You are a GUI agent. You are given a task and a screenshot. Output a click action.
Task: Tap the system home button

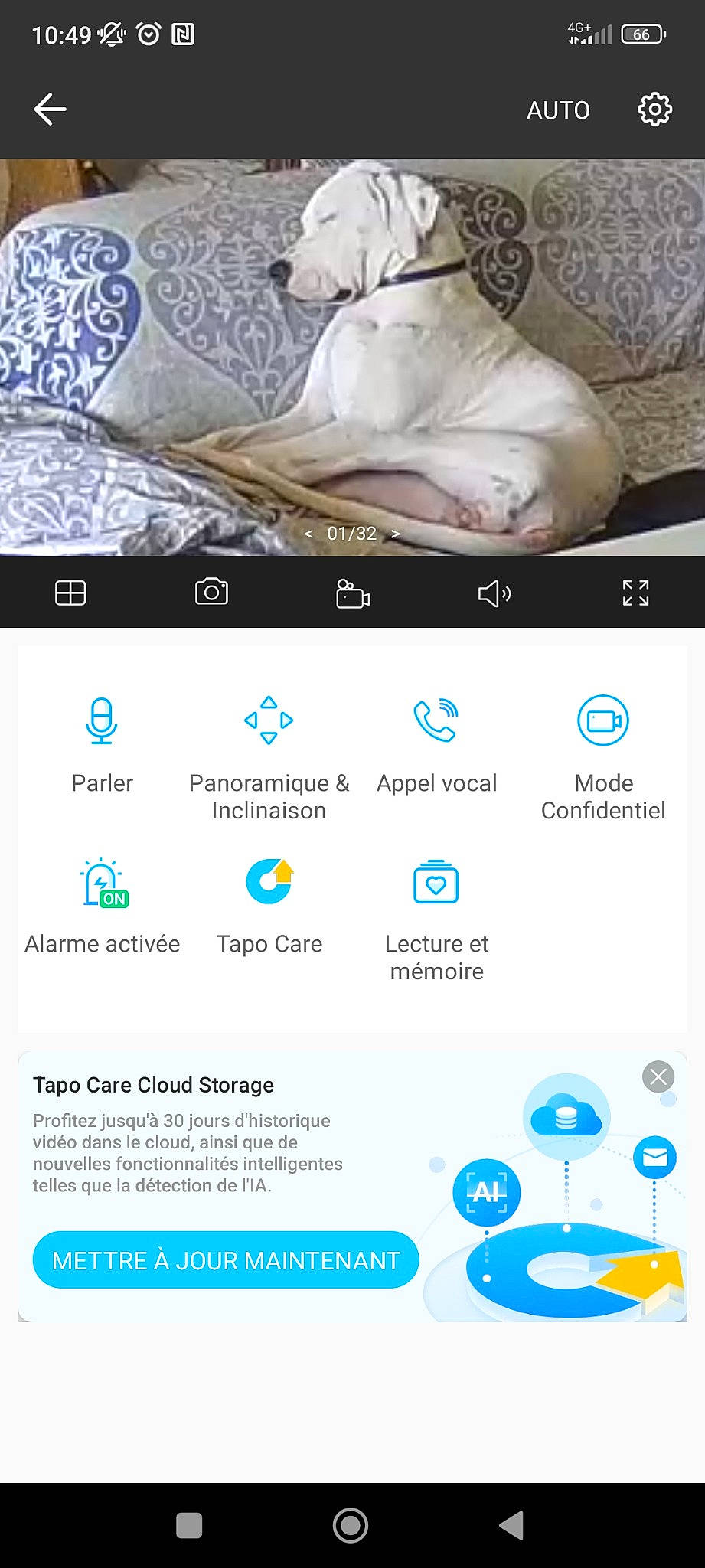point(351,1525)
